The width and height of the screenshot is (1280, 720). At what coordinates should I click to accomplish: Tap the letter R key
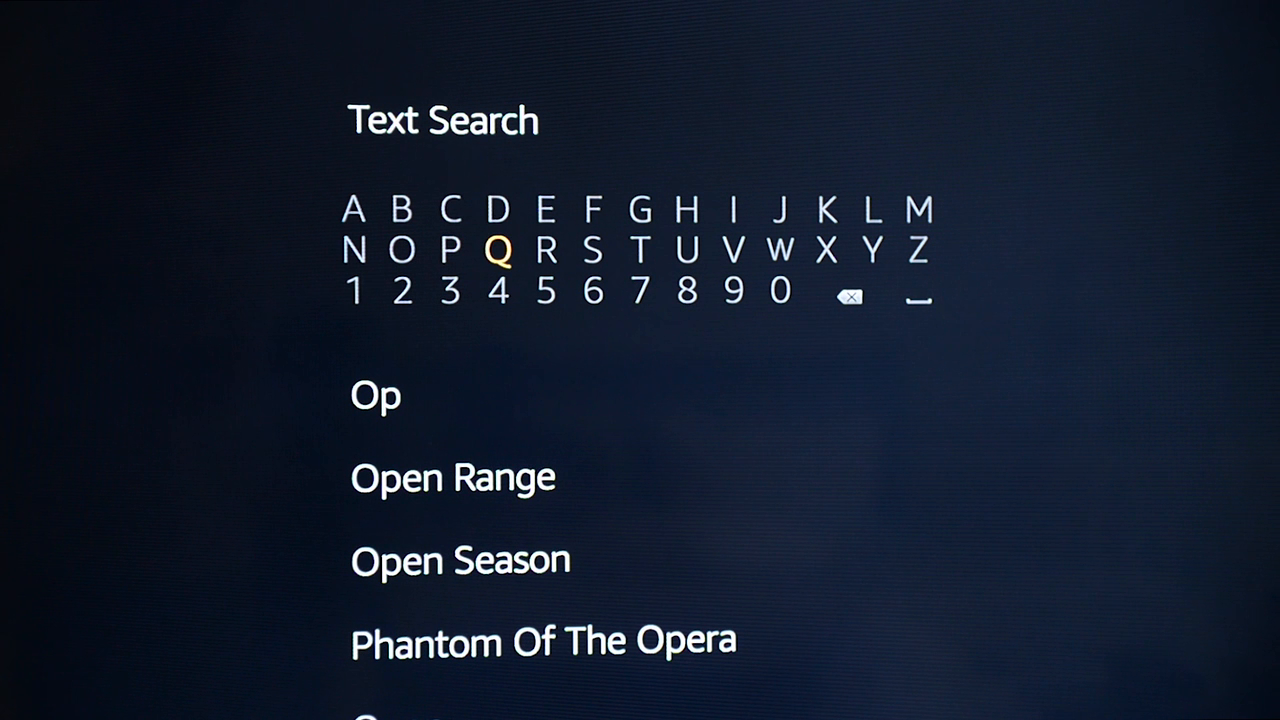[546, 250]
